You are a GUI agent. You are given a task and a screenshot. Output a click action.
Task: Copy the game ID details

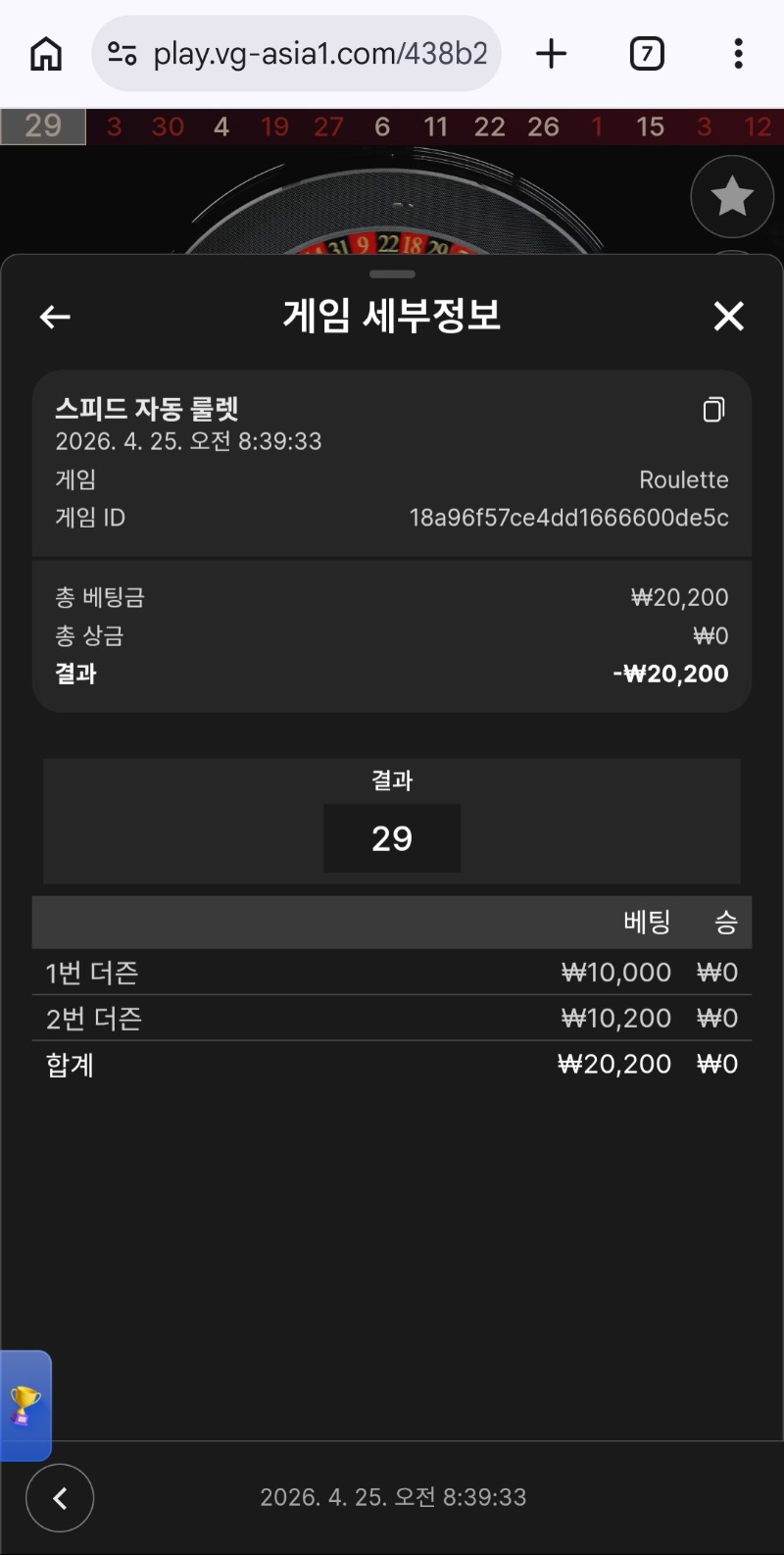pyautogui.click(x=713, y=410)
